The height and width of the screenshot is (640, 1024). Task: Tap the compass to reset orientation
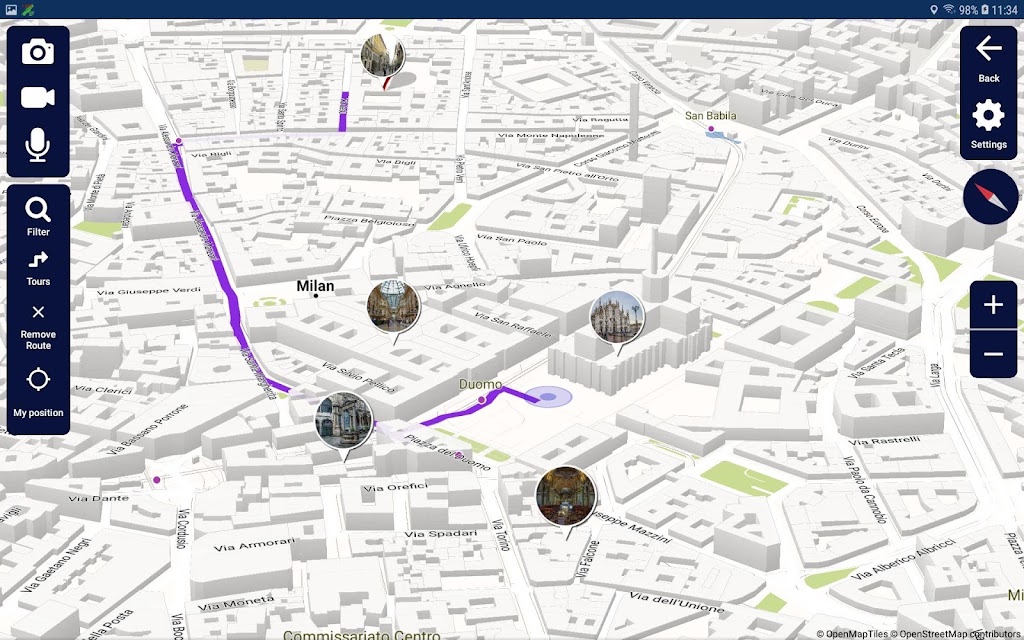pyautogui.click(x=991, y=197)
